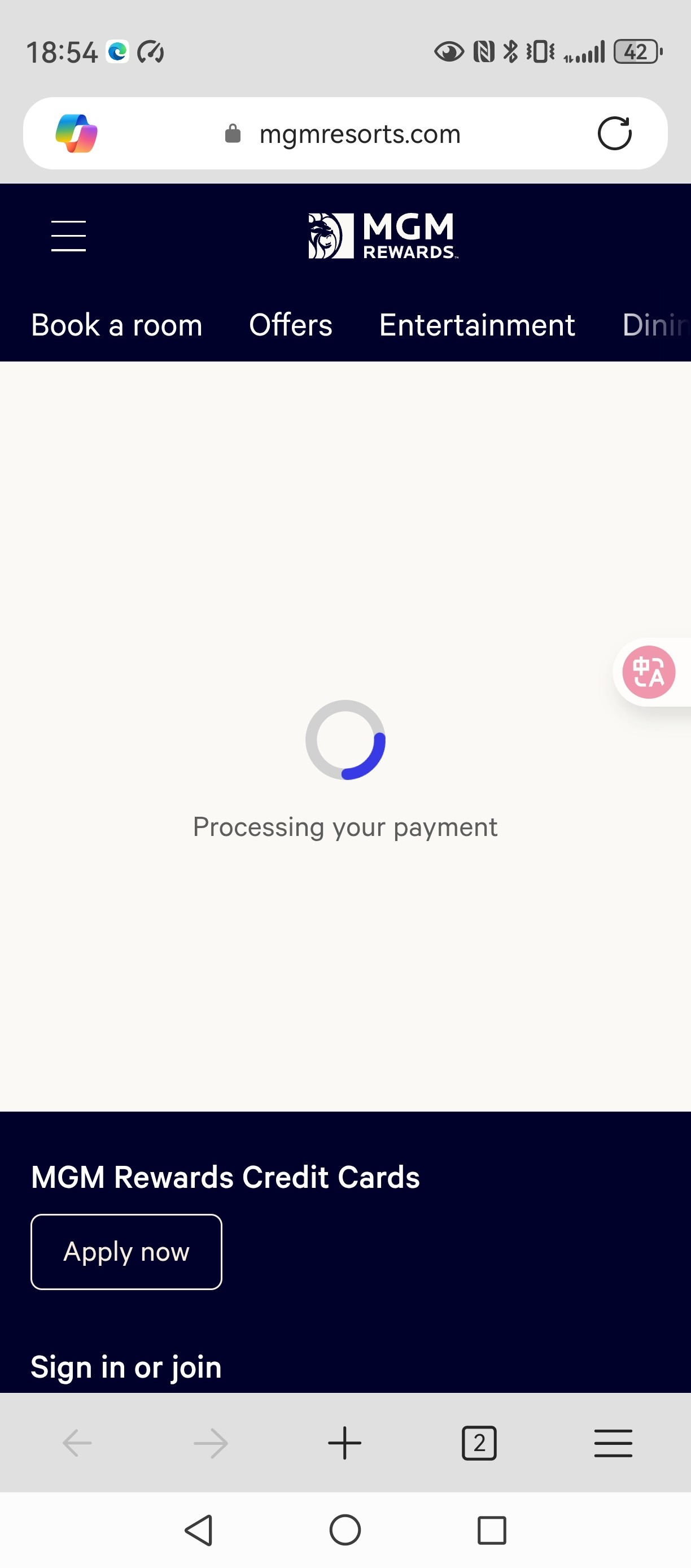Open the Copilot icon in address bar
This screenshot has width=691, height=1568.
[77, 133]
